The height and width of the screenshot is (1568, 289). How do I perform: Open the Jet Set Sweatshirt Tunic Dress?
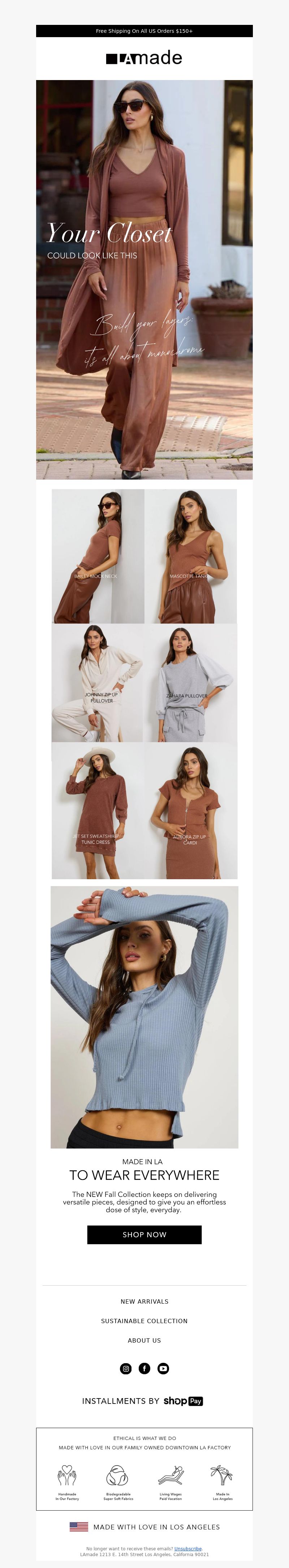98,811
